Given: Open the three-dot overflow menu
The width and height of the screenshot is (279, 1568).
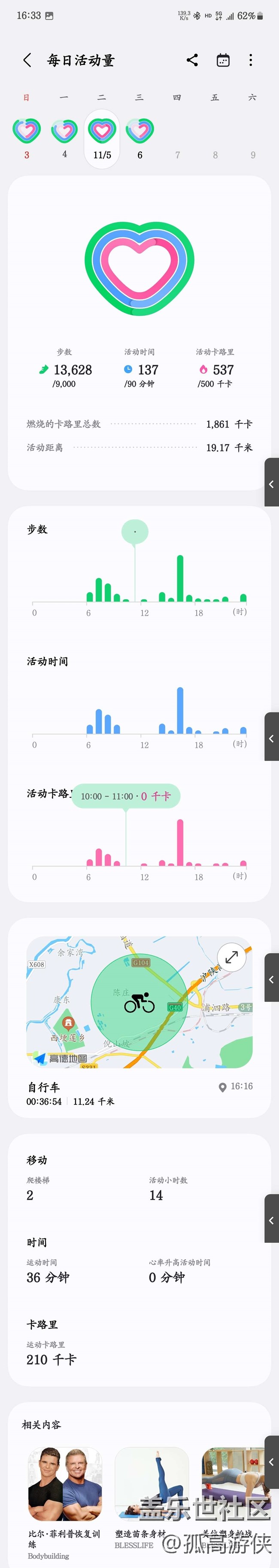Looking at the screenshot, I should [x=250, y=60].
